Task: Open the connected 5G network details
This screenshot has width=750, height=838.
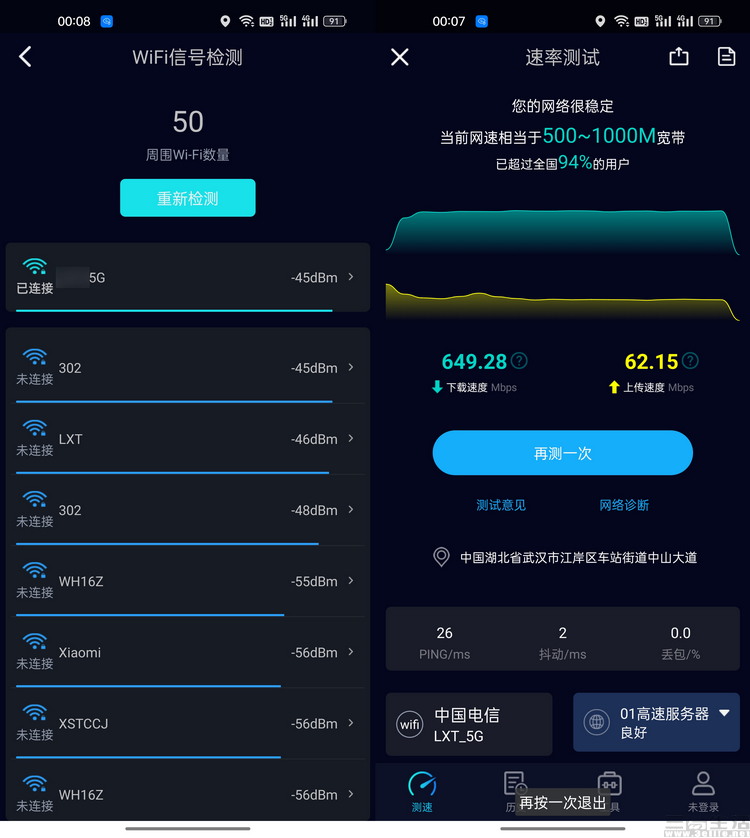Action: [188, 278]
